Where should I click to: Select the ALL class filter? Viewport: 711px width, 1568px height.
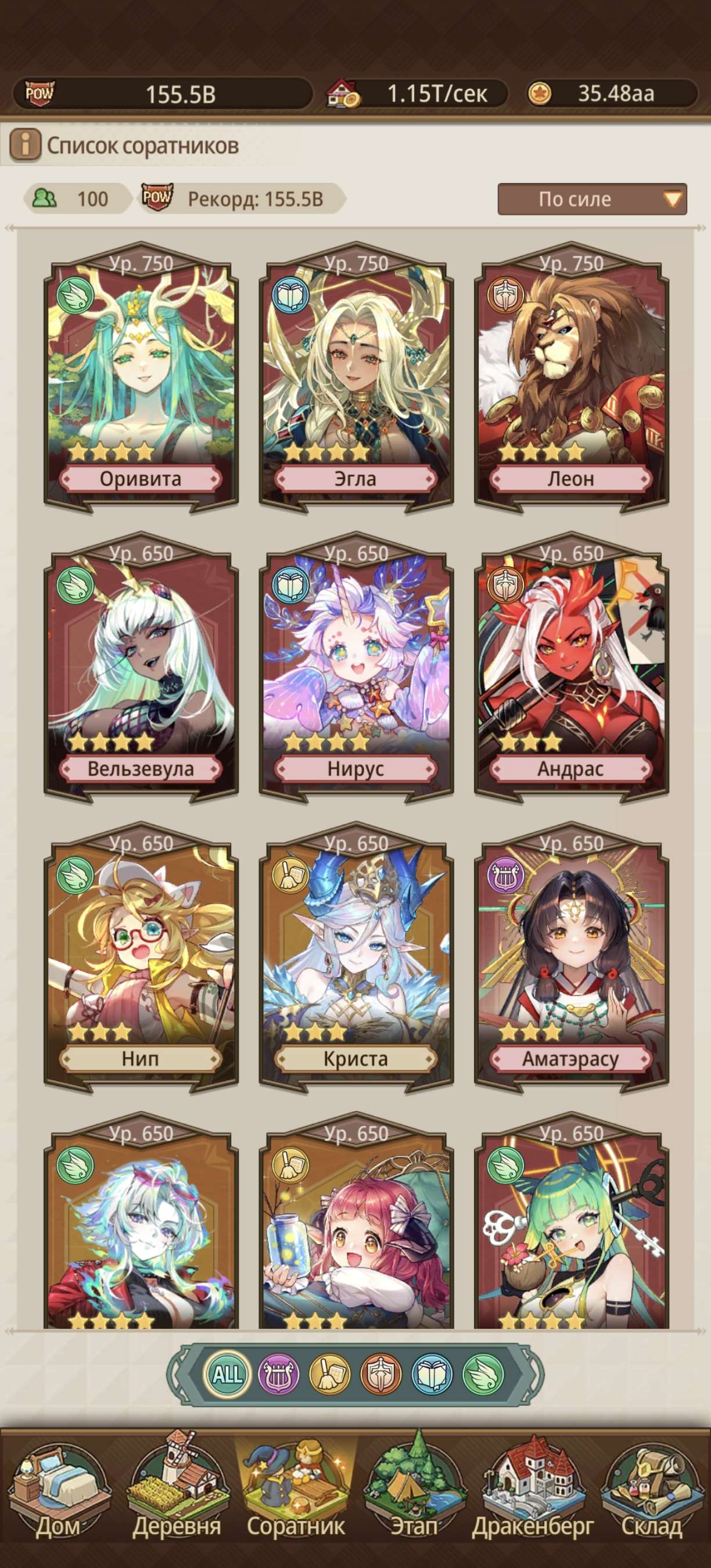tap(227, 1375)
